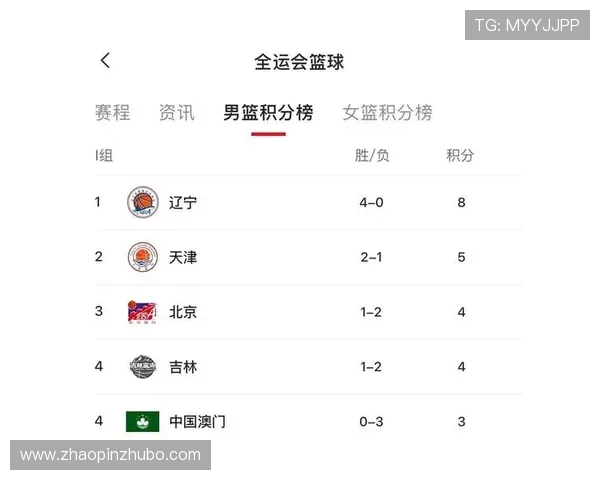Screen dimensions: 600x480
Task: Open the 资讯 tab
Action: coord(177,113)
